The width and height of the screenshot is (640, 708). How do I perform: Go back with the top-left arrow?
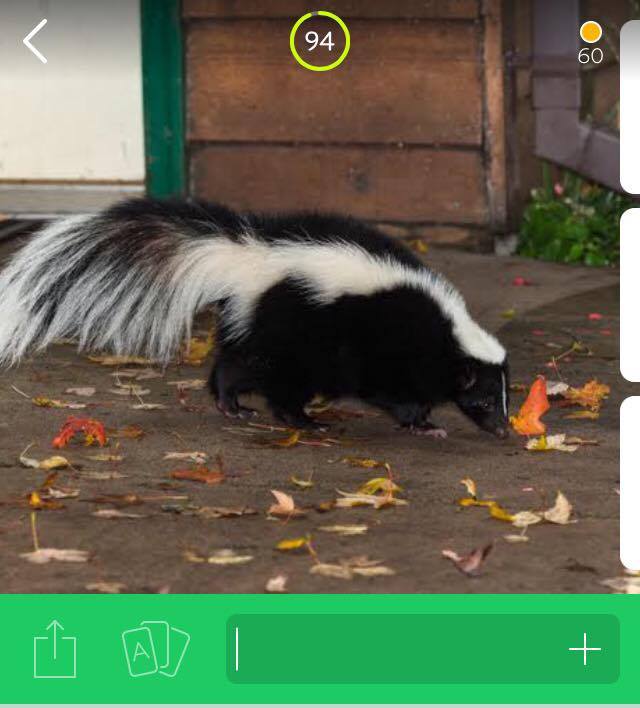click(x=35, y=42)
